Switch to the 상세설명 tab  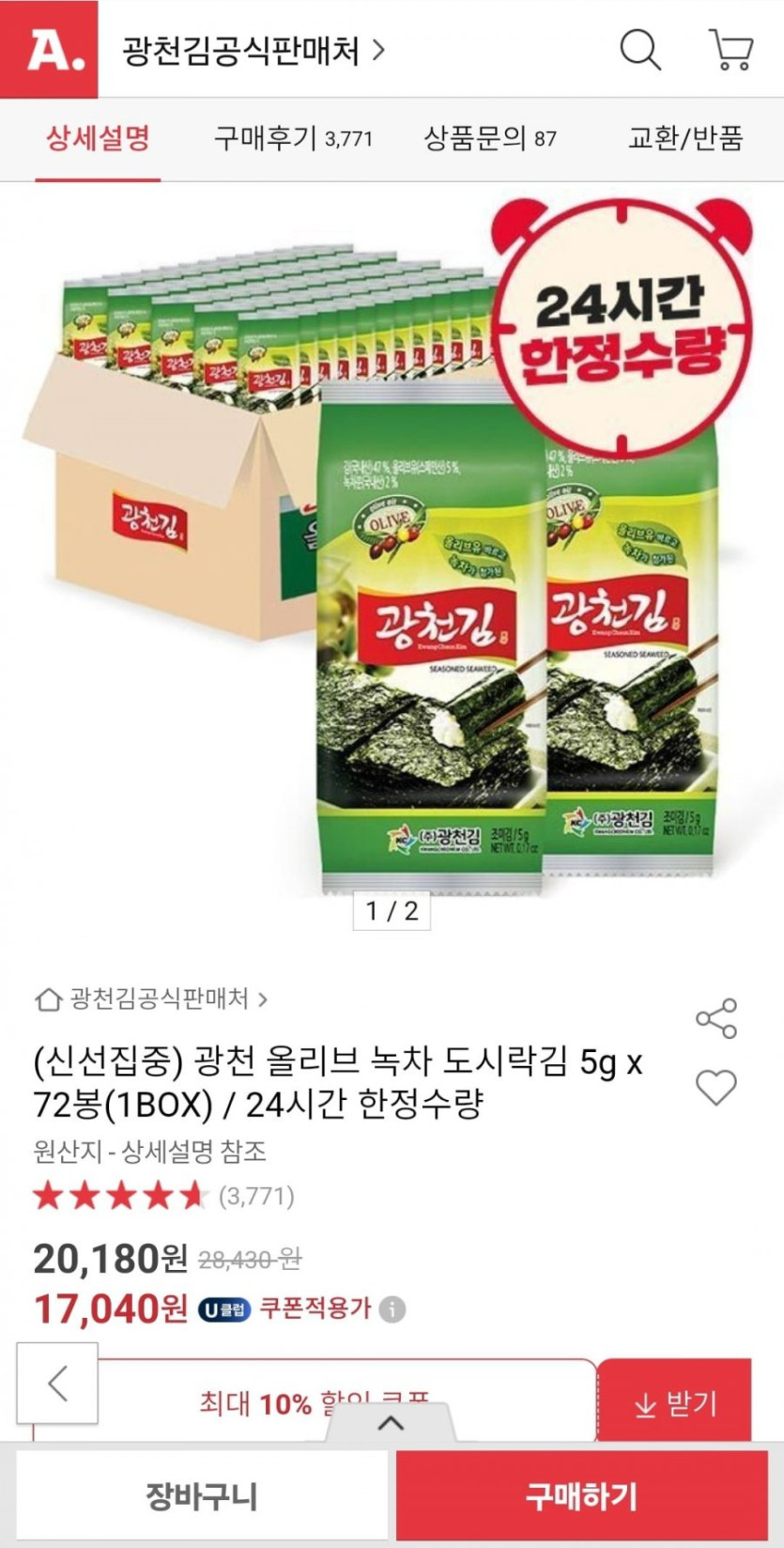tap(98, 139)
